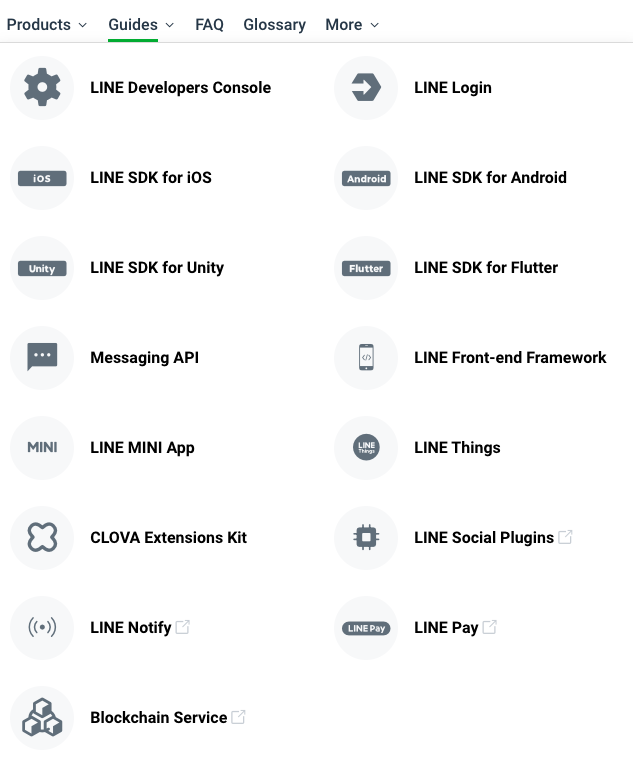The image size is (633, 760).
Task: Open LINE SDK for Flutter
Action: pyautogui.click(x=486, y=268)
